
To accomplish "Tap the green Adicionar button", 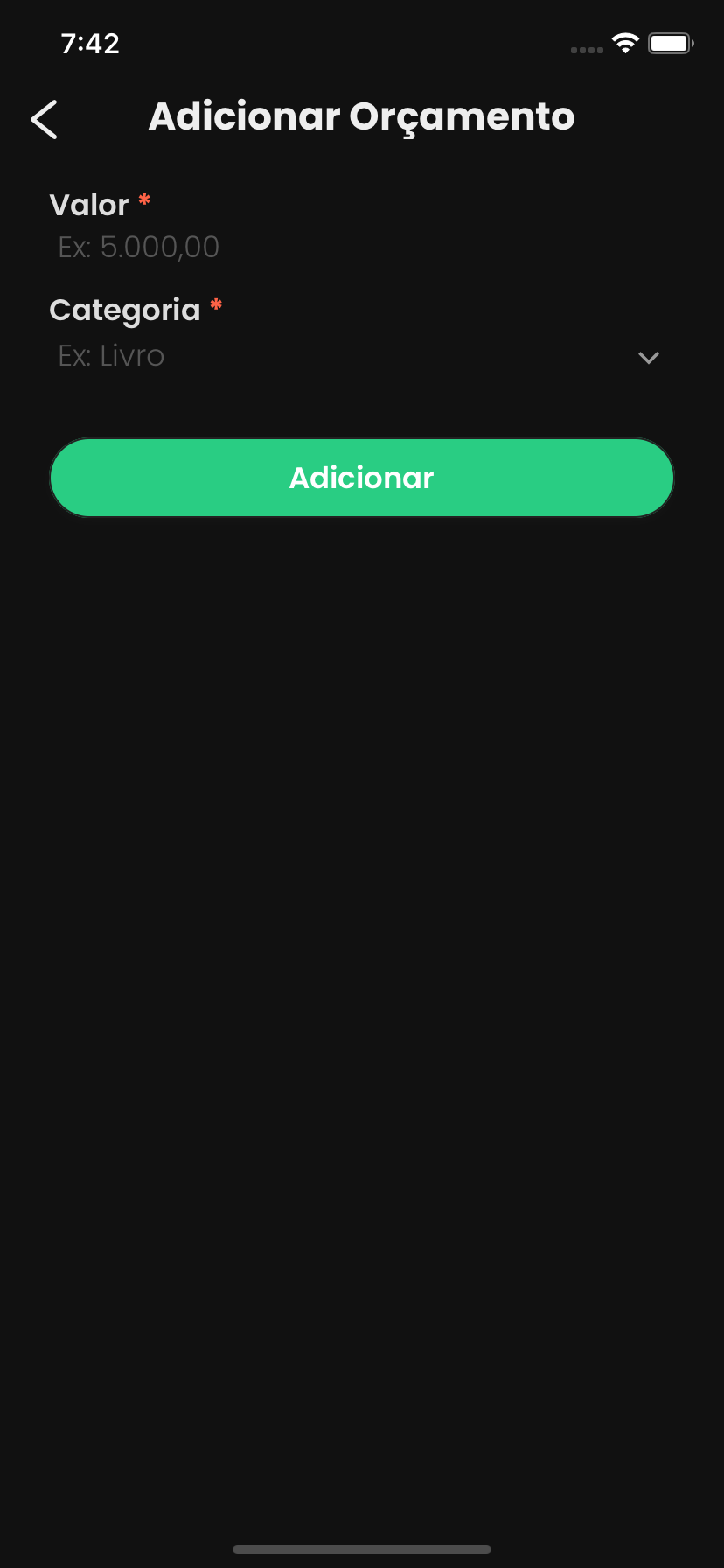I will (362, 478).
